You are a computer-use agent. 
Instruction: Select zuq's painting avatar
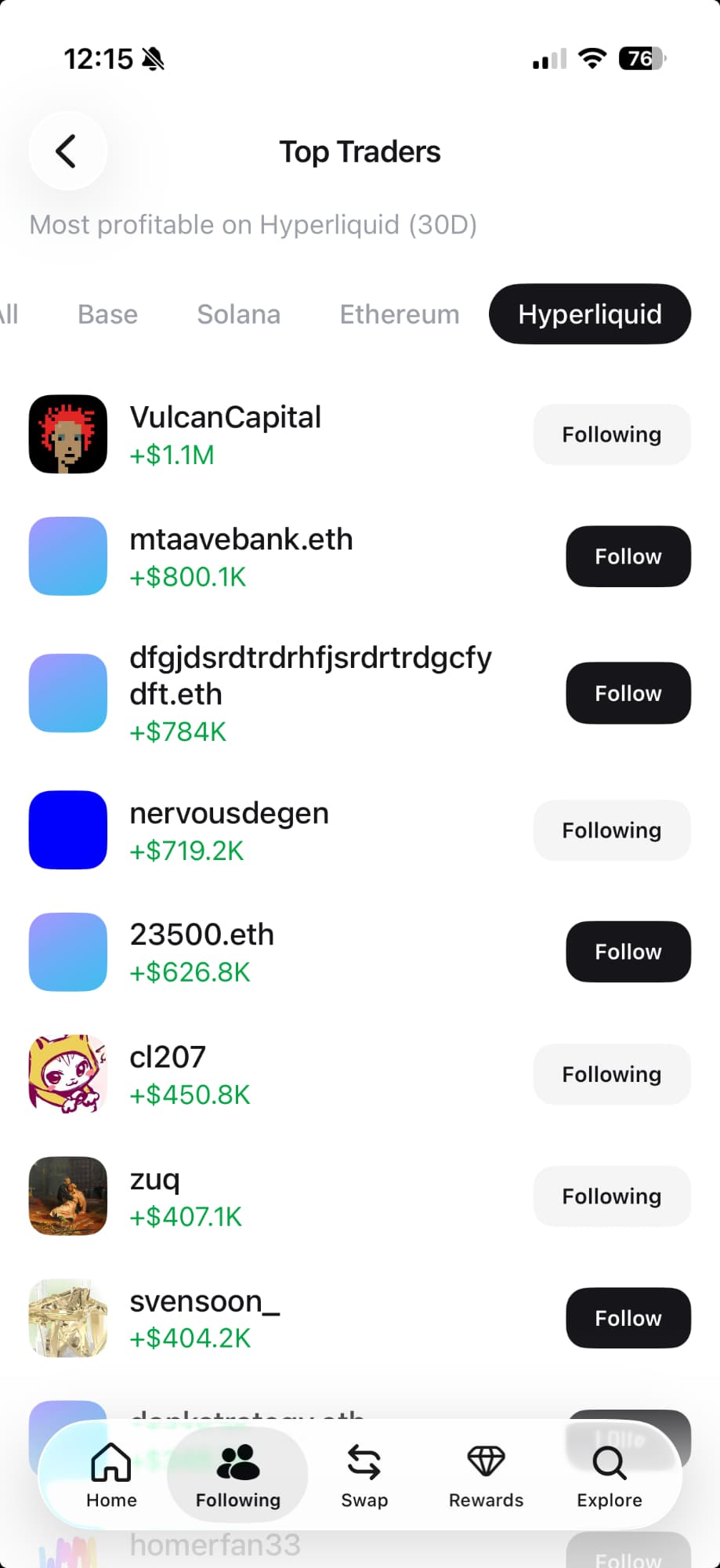(67, 1196)
